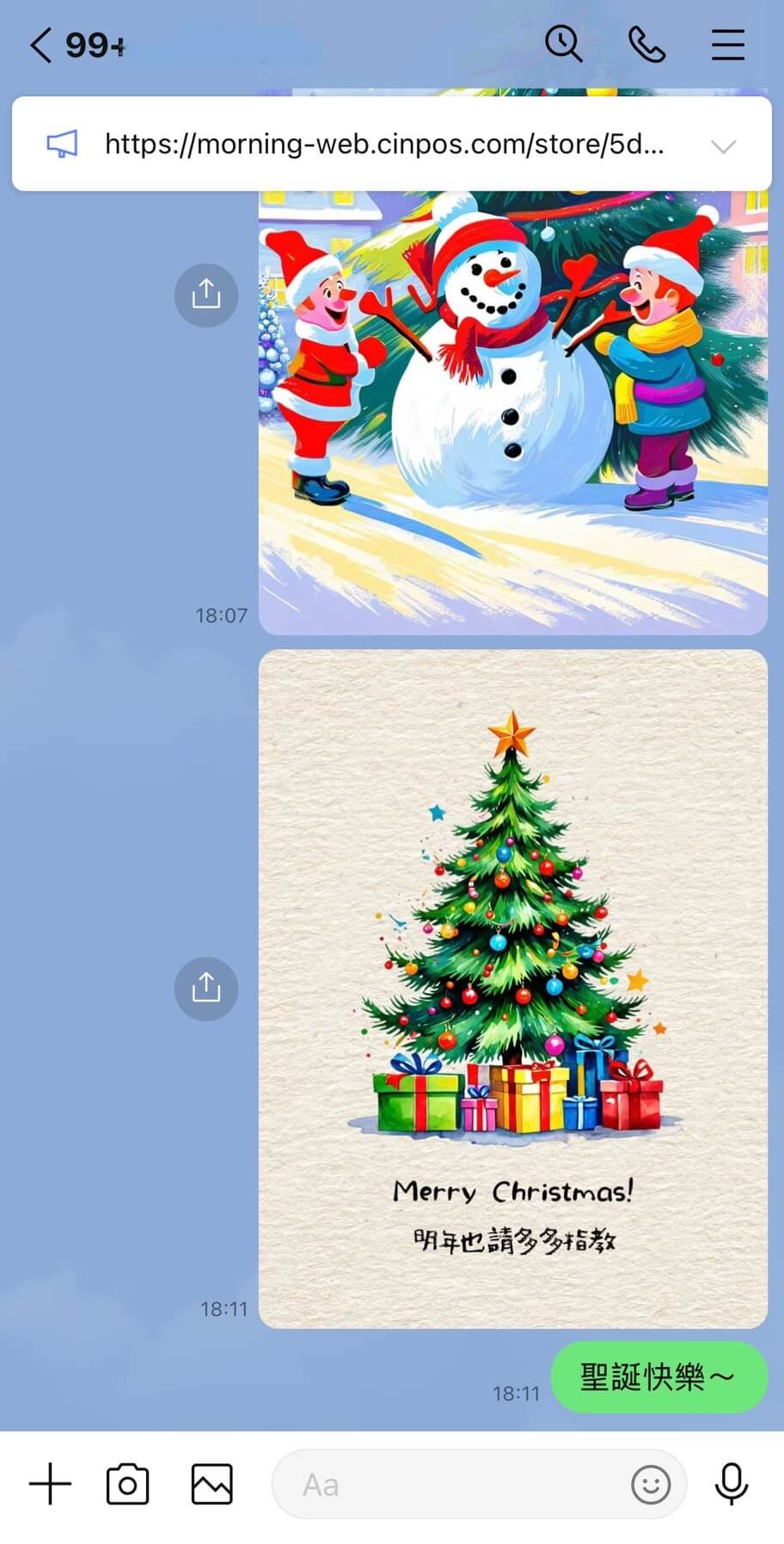Open the pinned morning-web.cinpos.com announcement link
The height and width of the screenshot is (1544, 784).
coord(383,144)
